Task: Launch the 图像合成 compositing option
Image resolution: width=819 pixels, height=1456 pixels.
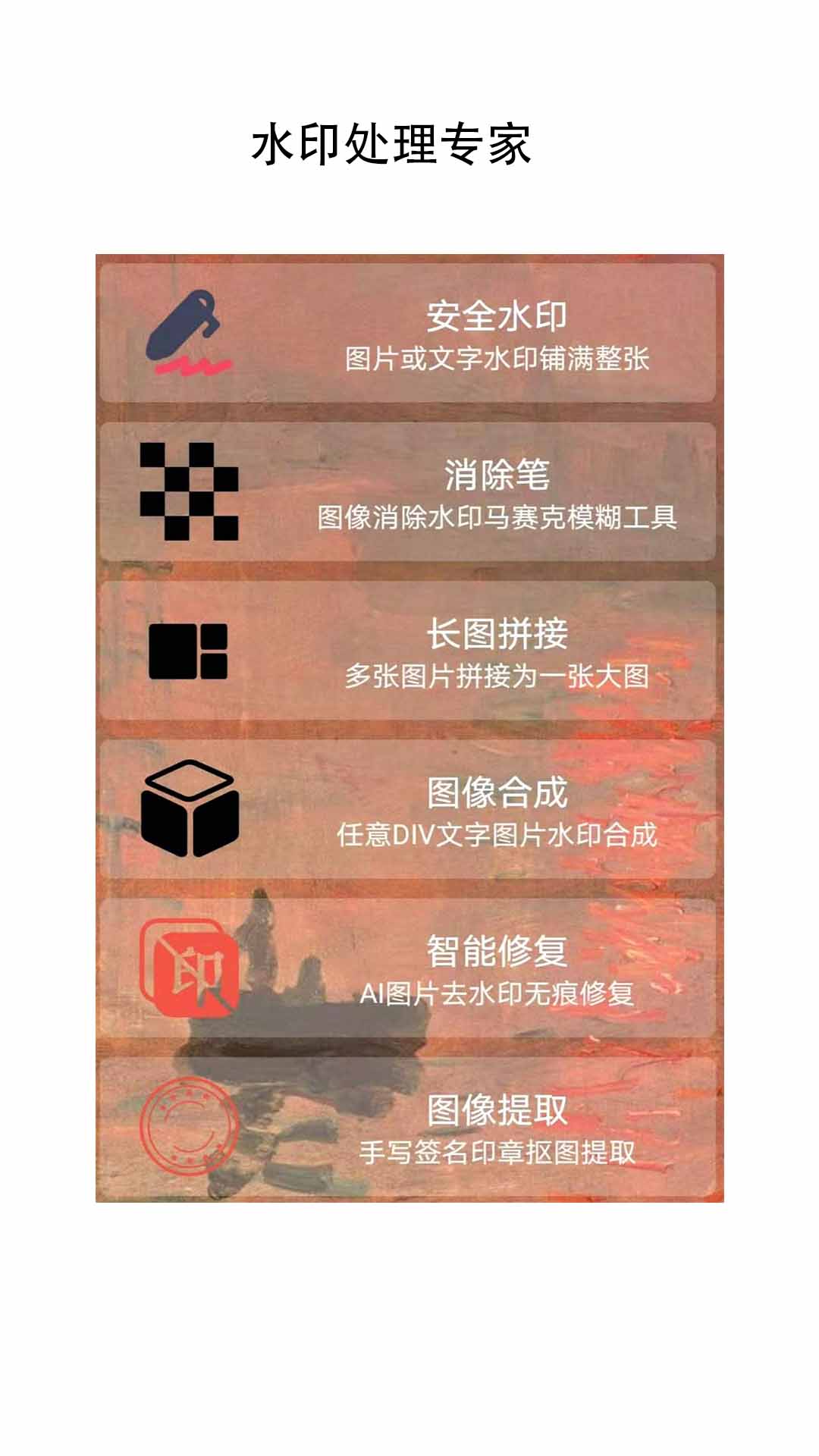Action: point(409,810)
